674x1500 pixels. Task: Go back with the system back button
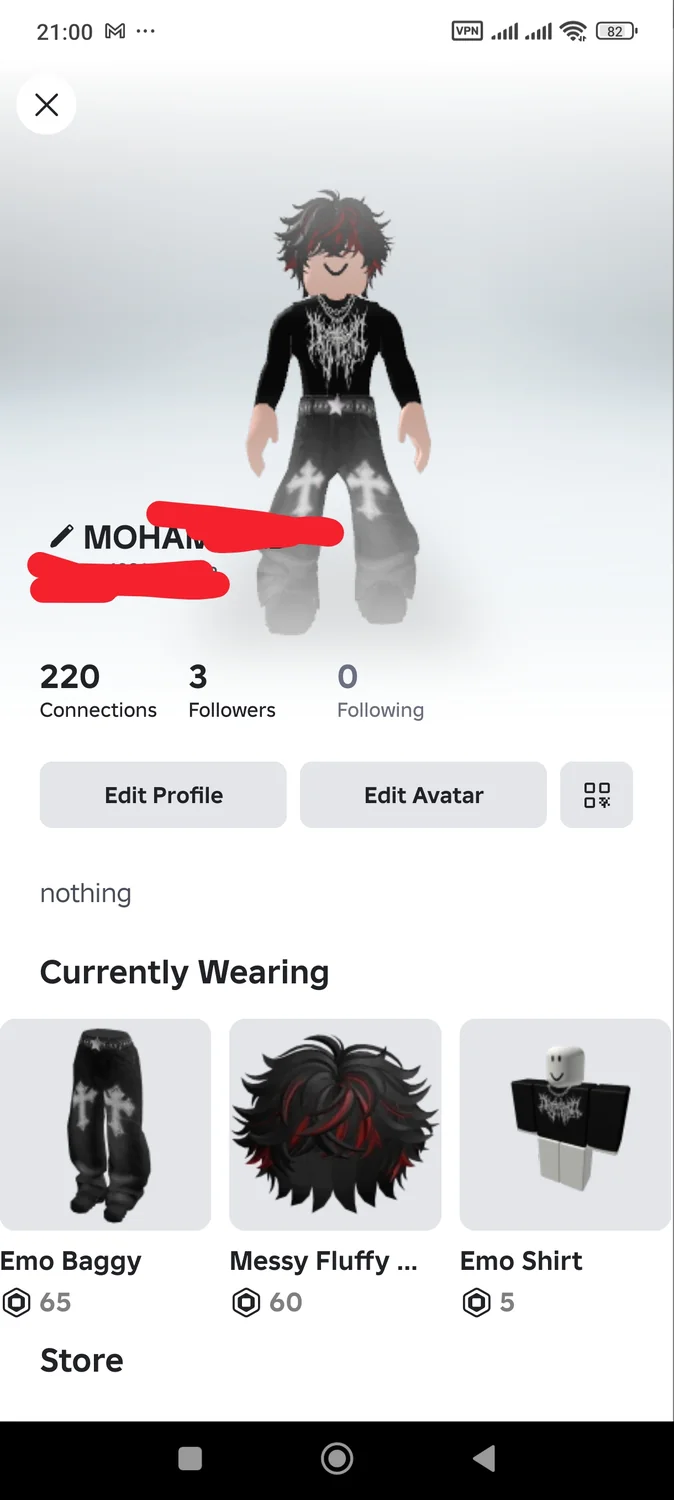click(x=484, y=1459)
